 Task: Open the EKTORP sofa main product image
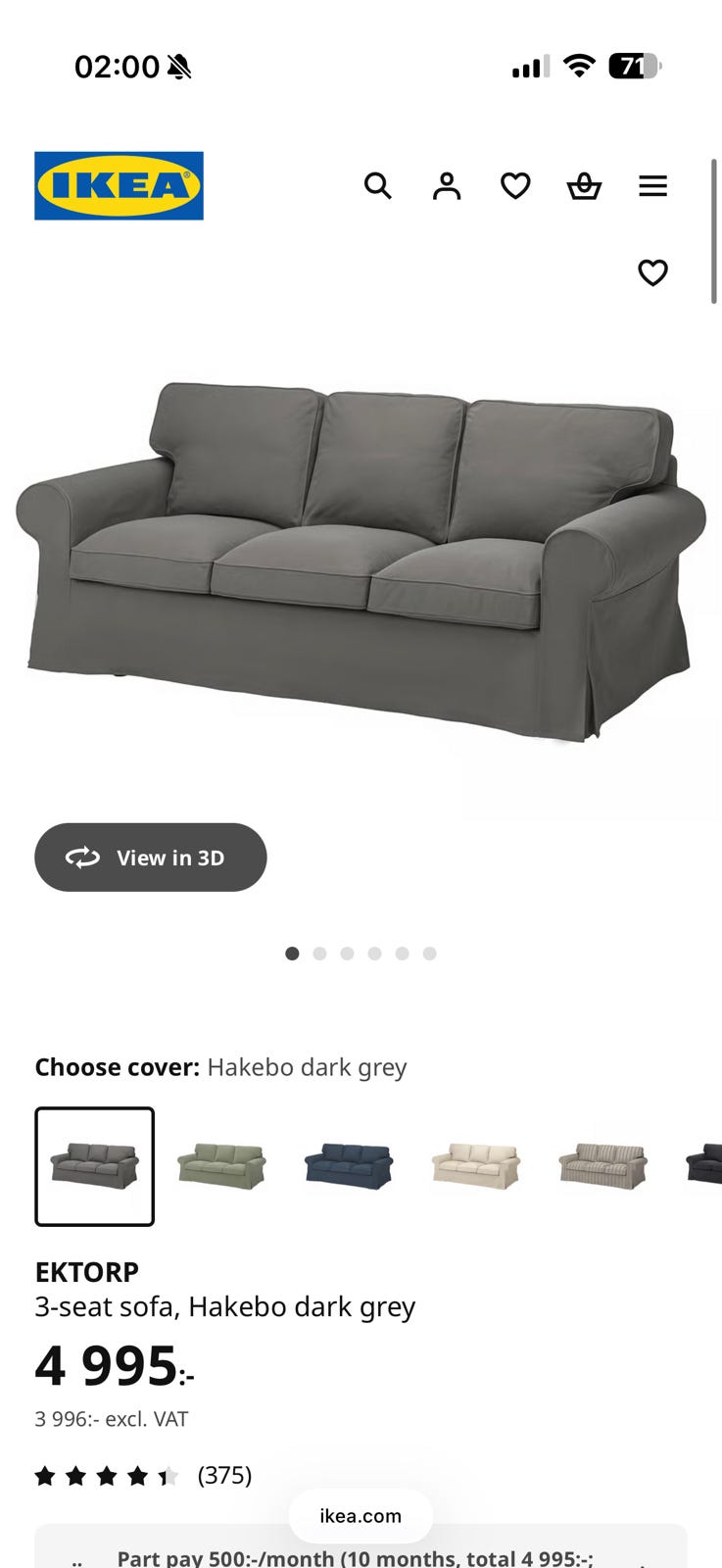click(361, 559)
